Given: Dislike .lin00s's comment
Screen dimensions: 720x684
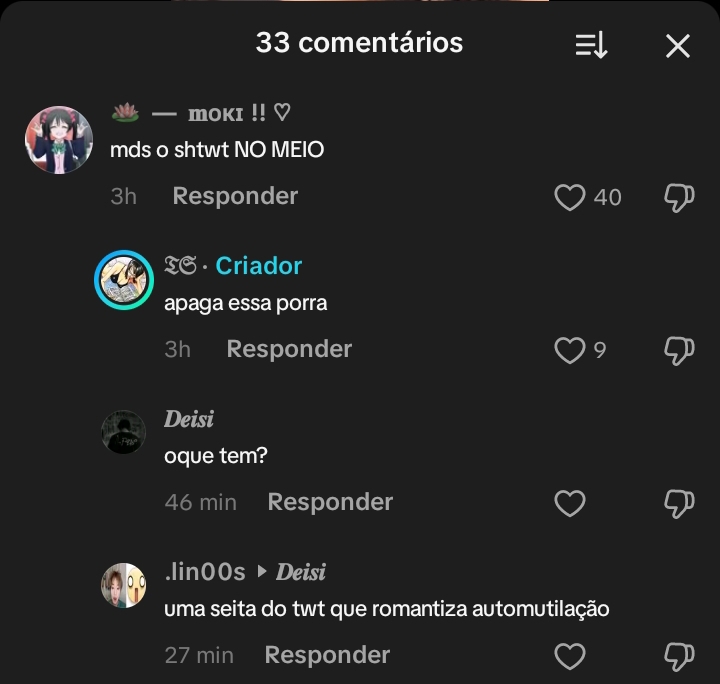Looking at the screenshot, I should [x=679, y=656].
